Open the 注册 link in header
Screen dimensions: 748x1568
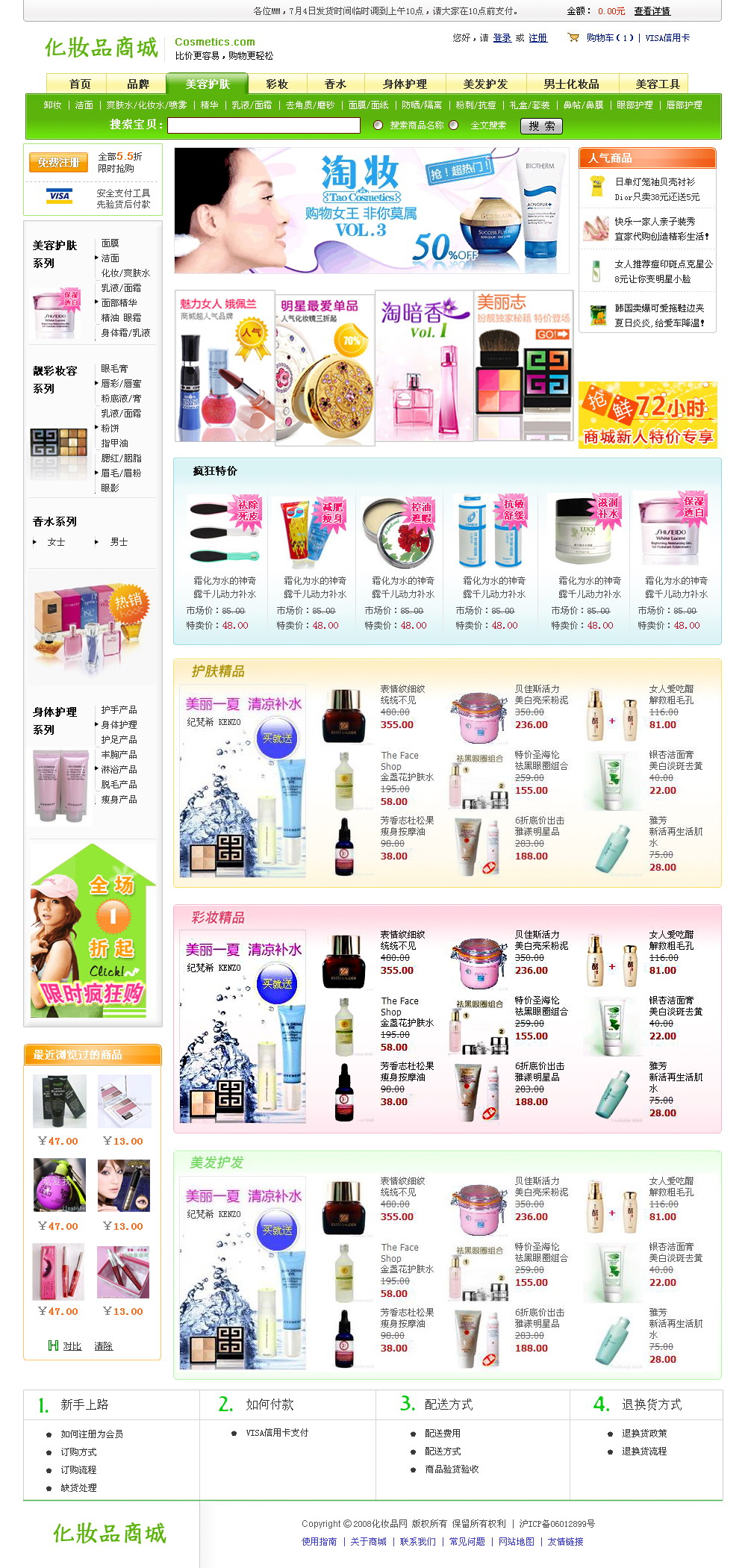[x=538, y=38]
